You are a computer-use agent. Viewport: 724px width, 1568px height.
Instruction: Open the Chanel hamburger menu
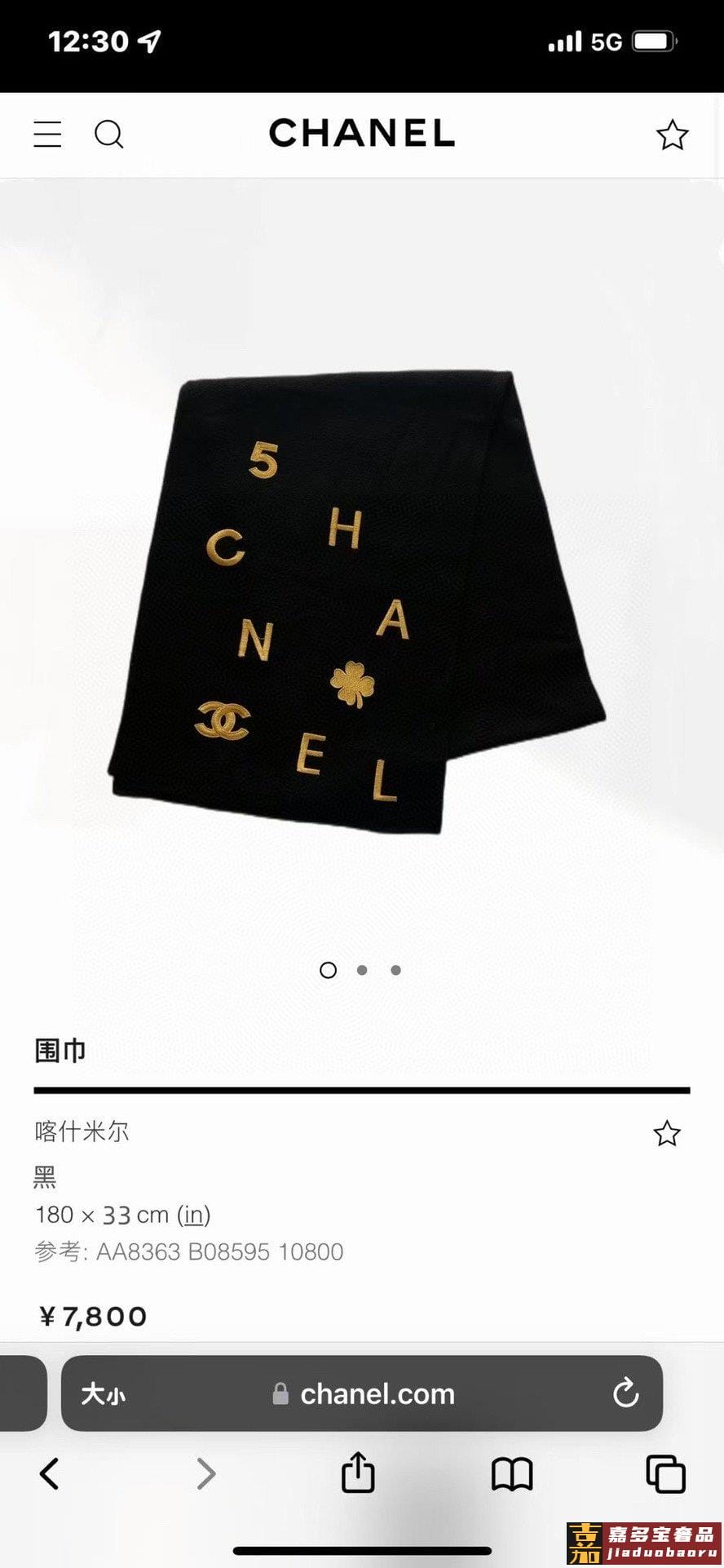[x=47, y=135]
